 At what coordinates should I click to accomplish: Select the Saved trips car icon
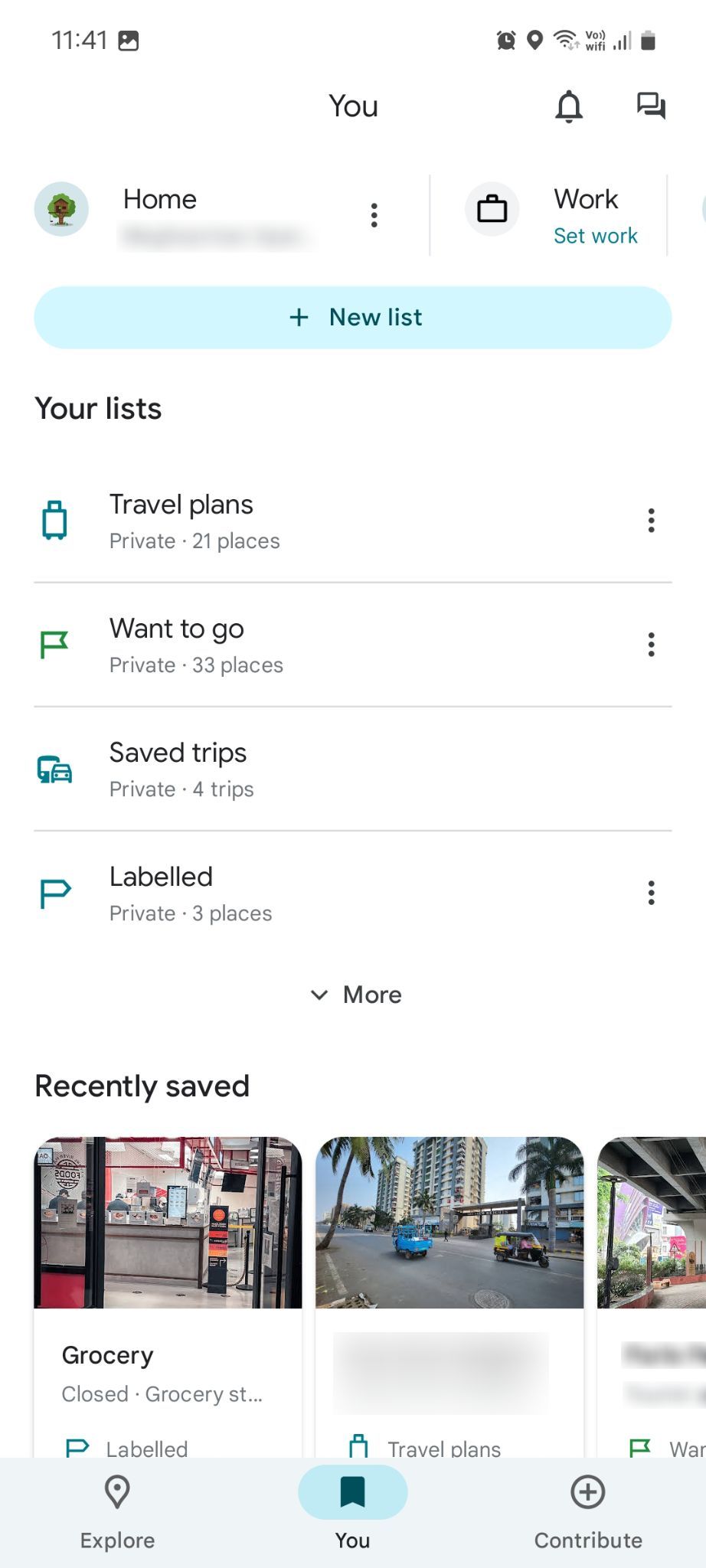coord(52,769)
